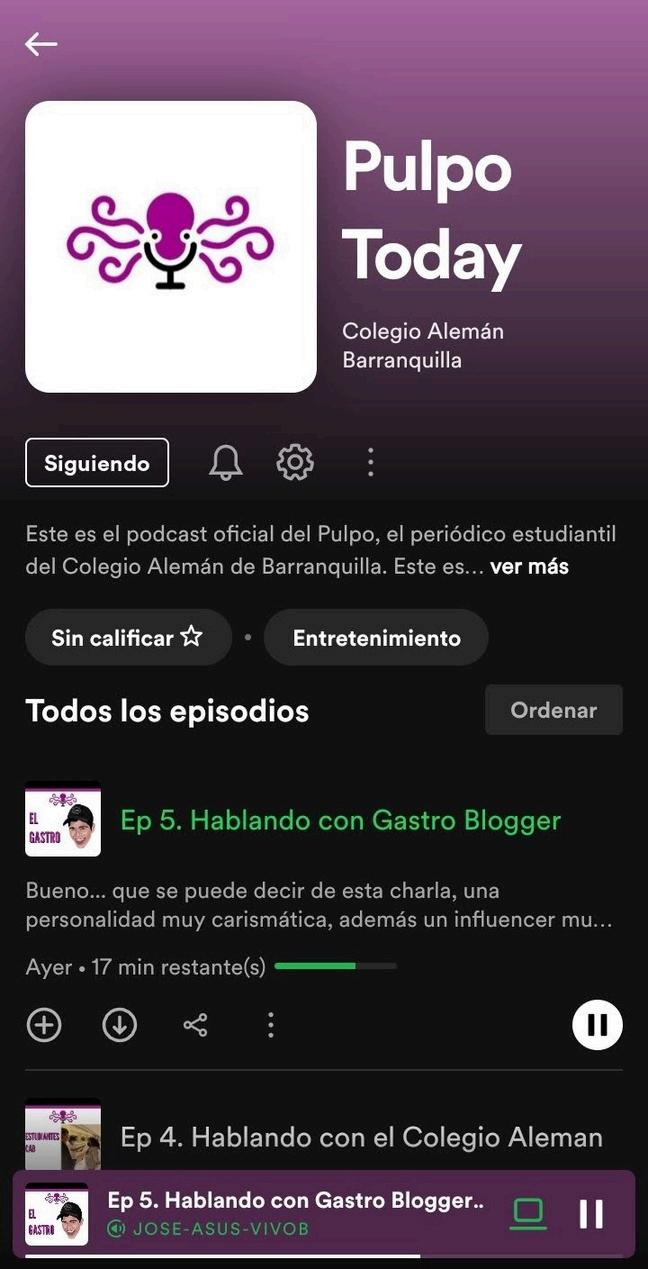This screenshot has width=648, height=1269.
Task: Select the Entretenimiento category chip
Action: point(376,638)
